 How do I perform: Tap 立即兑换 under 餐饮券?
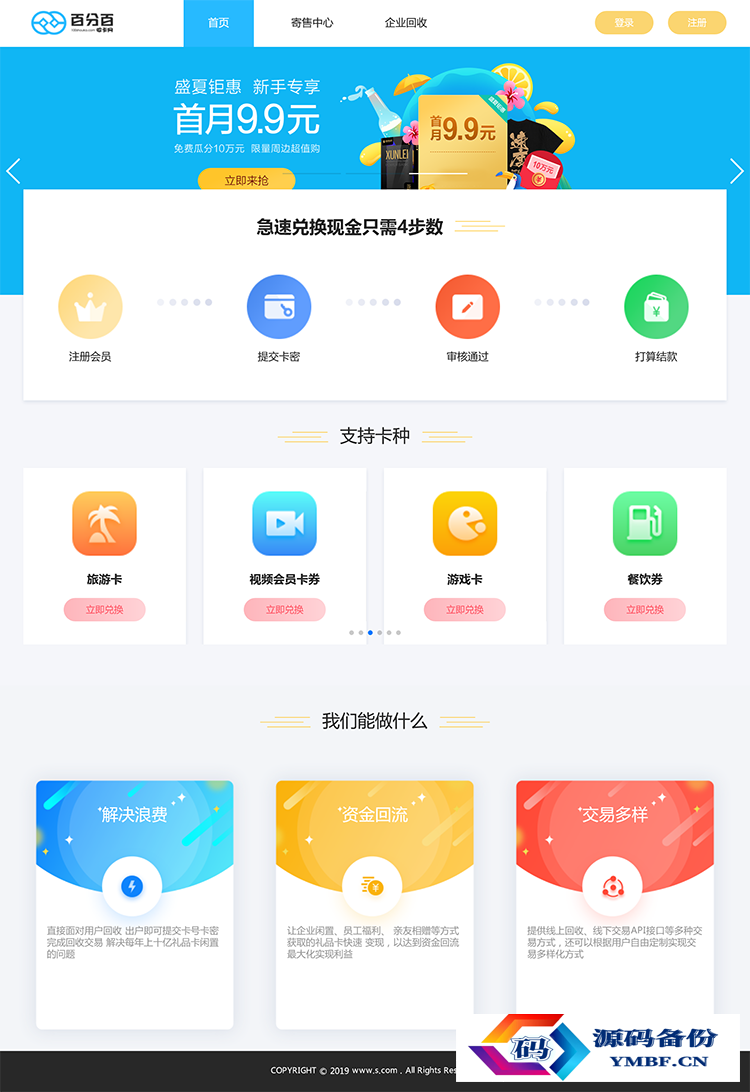coord(645,610)
